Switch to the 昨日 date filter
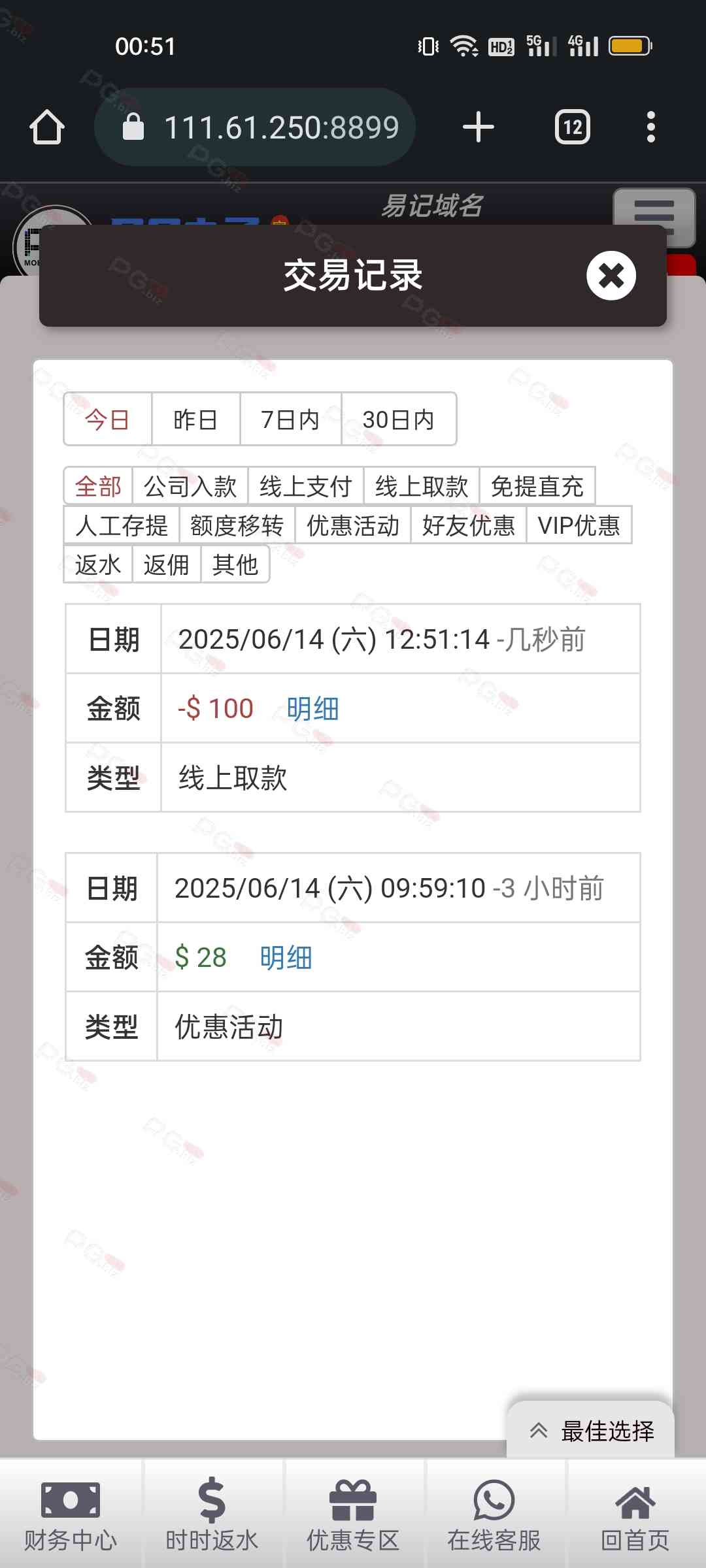This screenshot has width=706, height=1568. pyautogui.click(x=195, y=419)
